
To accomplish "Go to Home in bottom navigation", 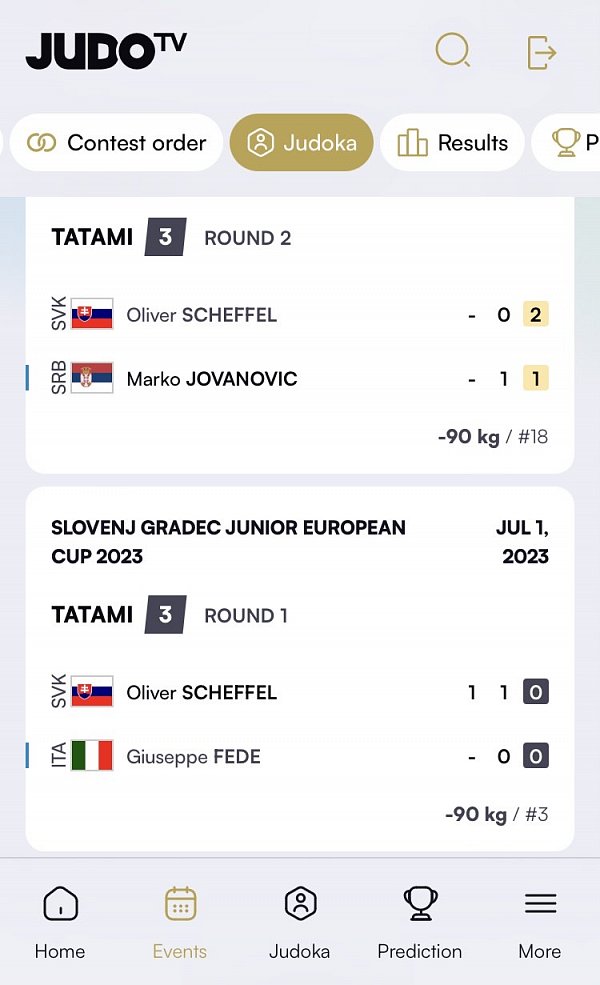I will pyautogui.click(x=60, y=922).
